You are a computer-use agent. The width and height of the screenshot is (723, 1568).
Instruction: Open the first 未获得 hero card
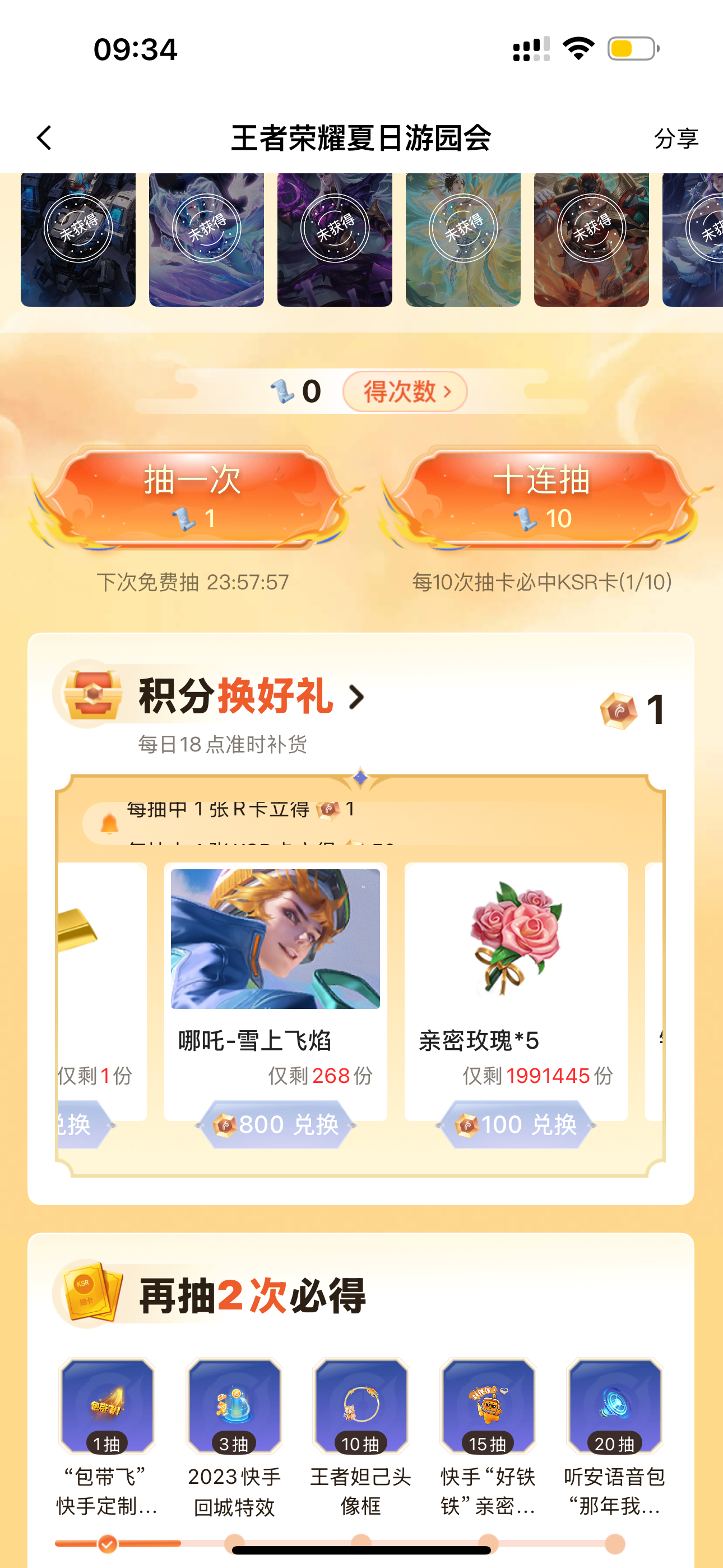pyautogui.click(x=78, y=240)
